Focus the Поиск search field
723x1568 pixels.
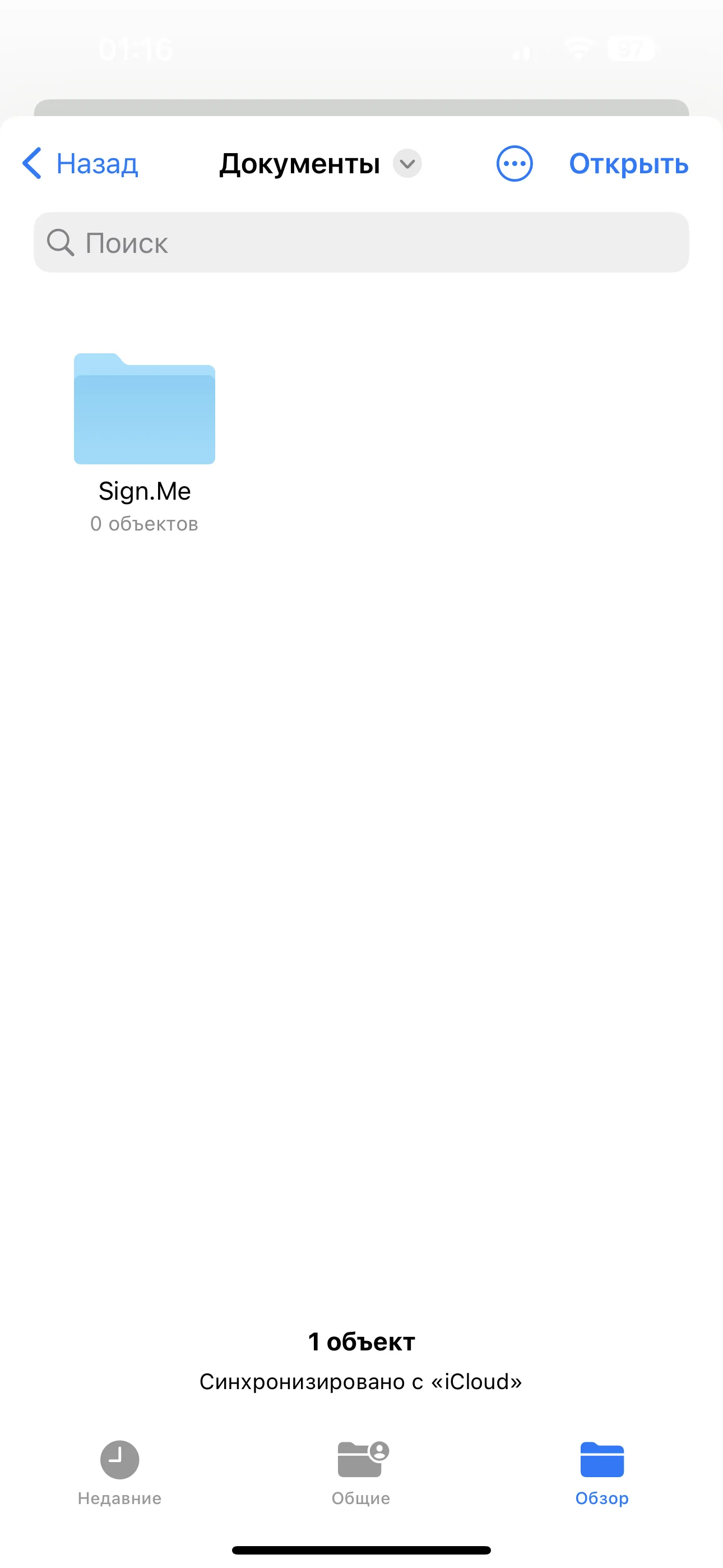pyautogui.click(x=361, y=242)
